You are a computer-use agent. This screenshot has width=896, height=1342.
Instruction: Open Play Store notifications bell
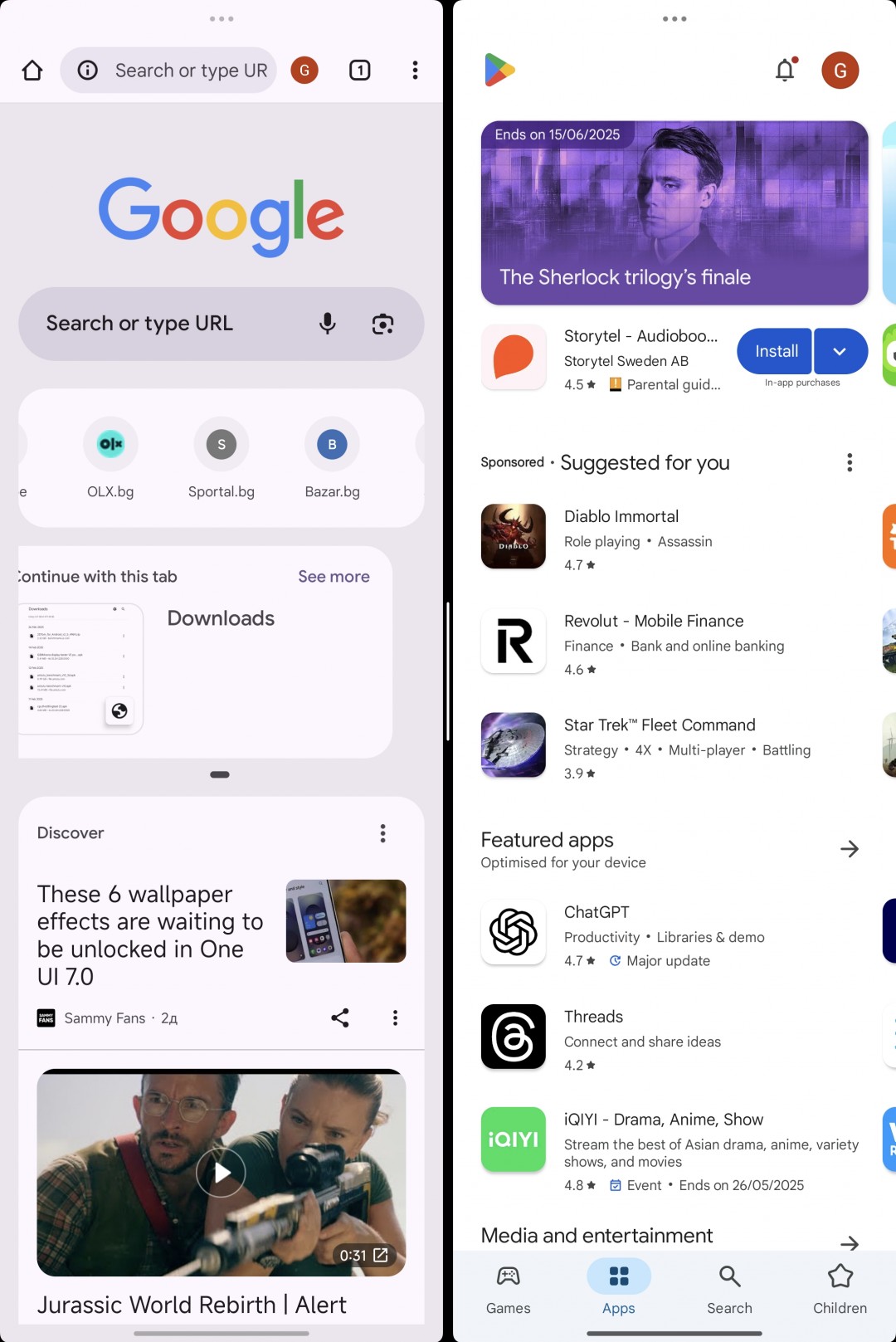pos(785,71)
